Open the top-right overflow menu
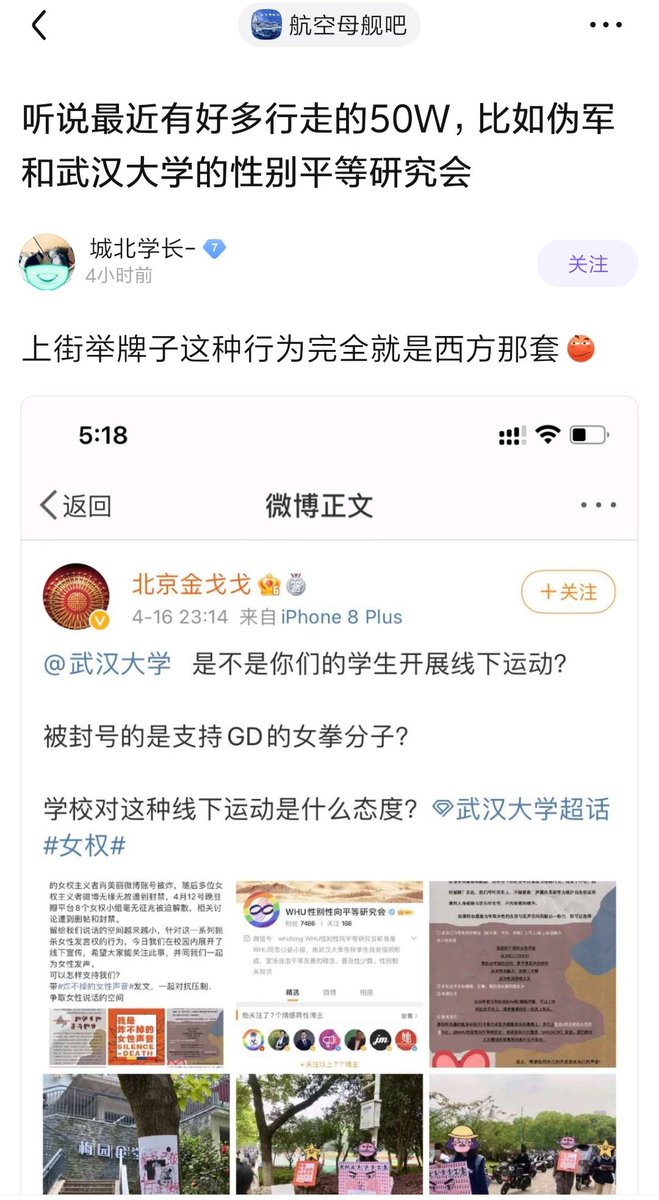The height and width of the screenshot is (1200, 659). [x=606, y=25]
